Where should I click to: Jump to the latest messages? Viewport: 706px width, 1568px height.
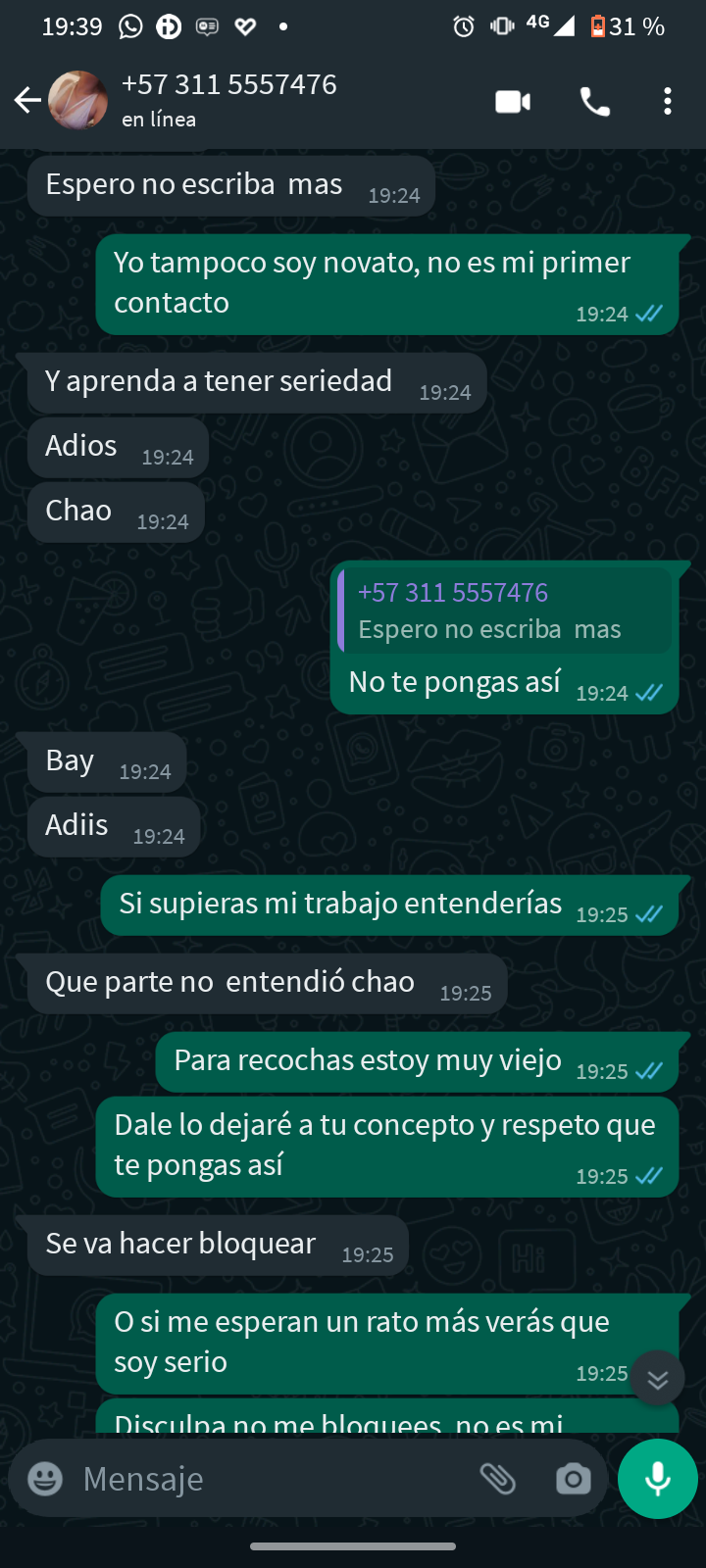(x=658, y=1379)
